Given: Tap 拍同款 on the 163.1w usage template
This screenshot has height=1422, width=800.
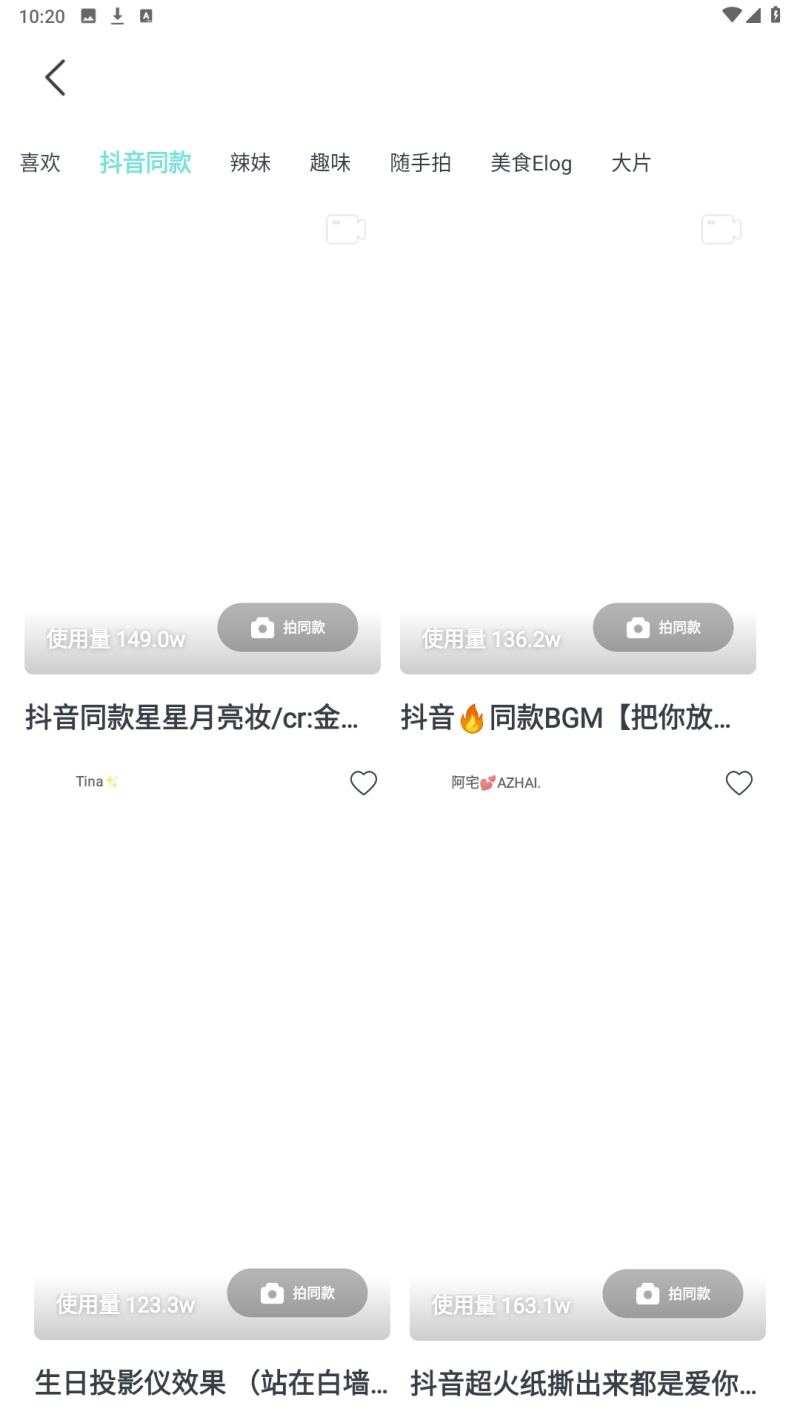Looking at the screenshot, I should [x=672, y=1293].
